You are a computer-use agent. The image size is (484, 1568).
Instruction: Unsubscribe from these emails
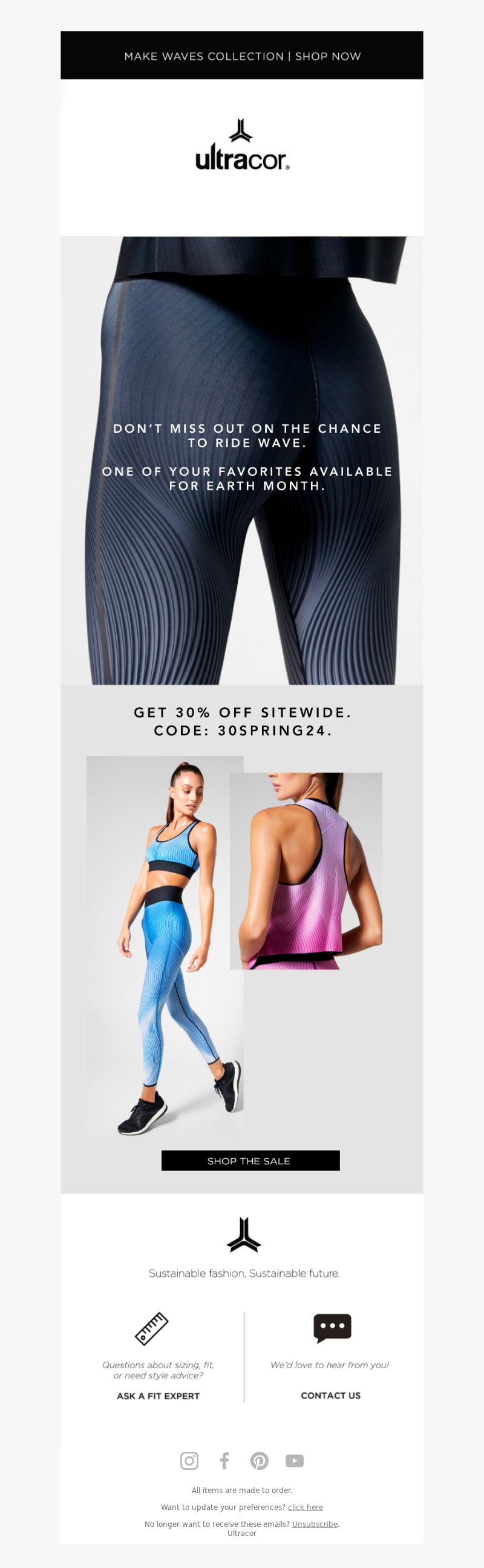click(315, 1524)
